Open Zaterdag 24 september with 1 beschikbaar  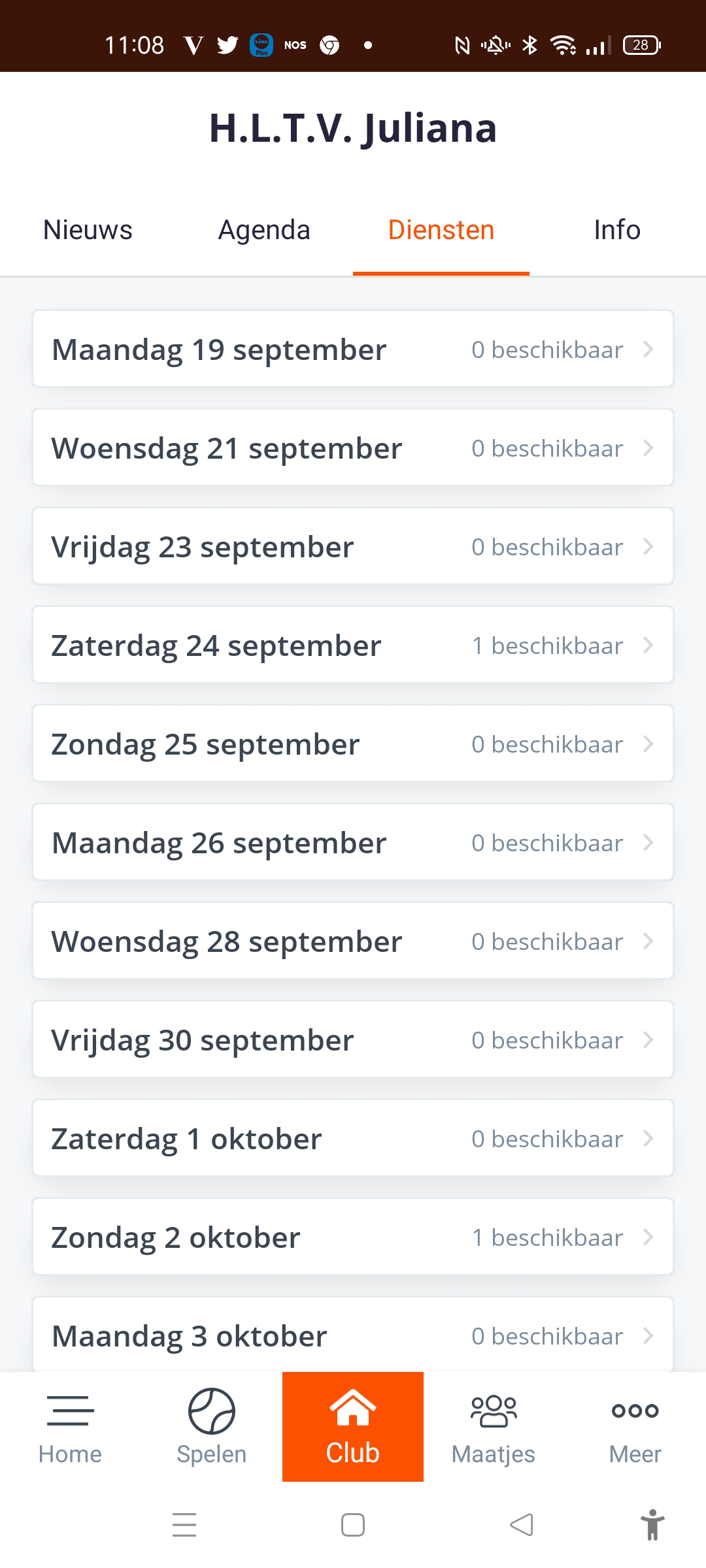[x=353, y=645]
